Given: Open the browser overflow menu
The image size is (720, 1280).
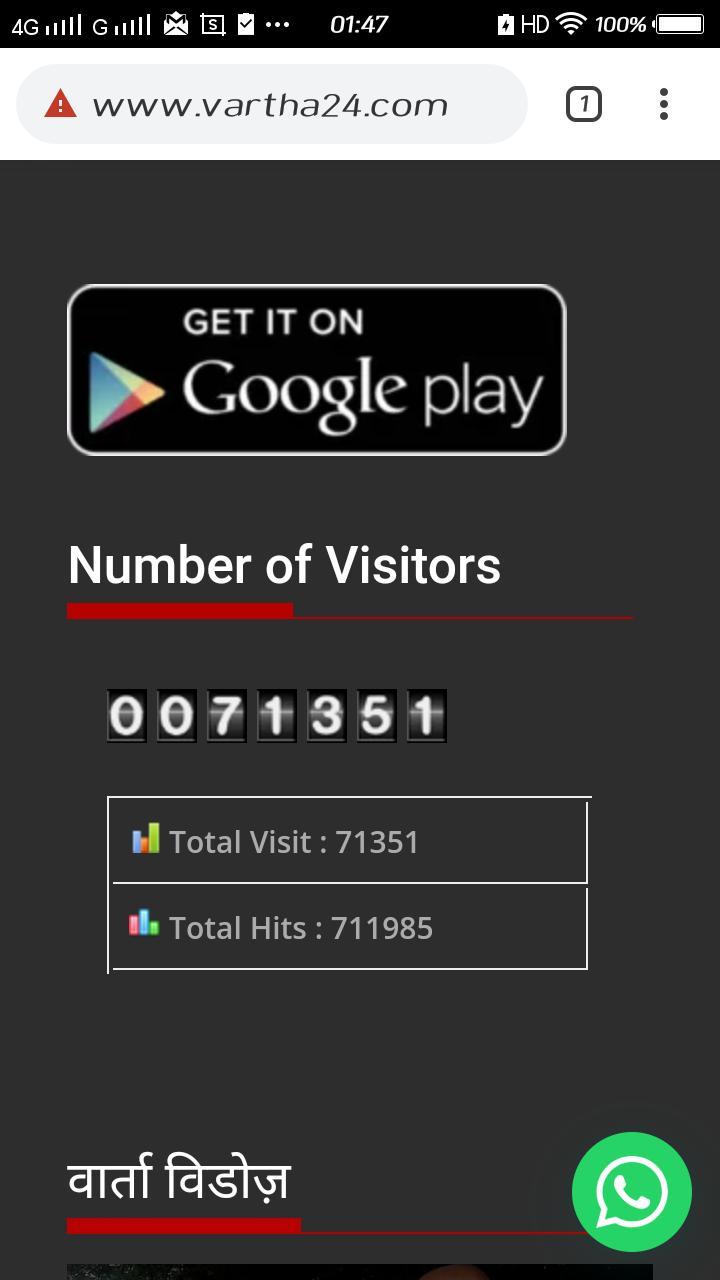Looking at the screenshot, I should (x=664, y=104).
